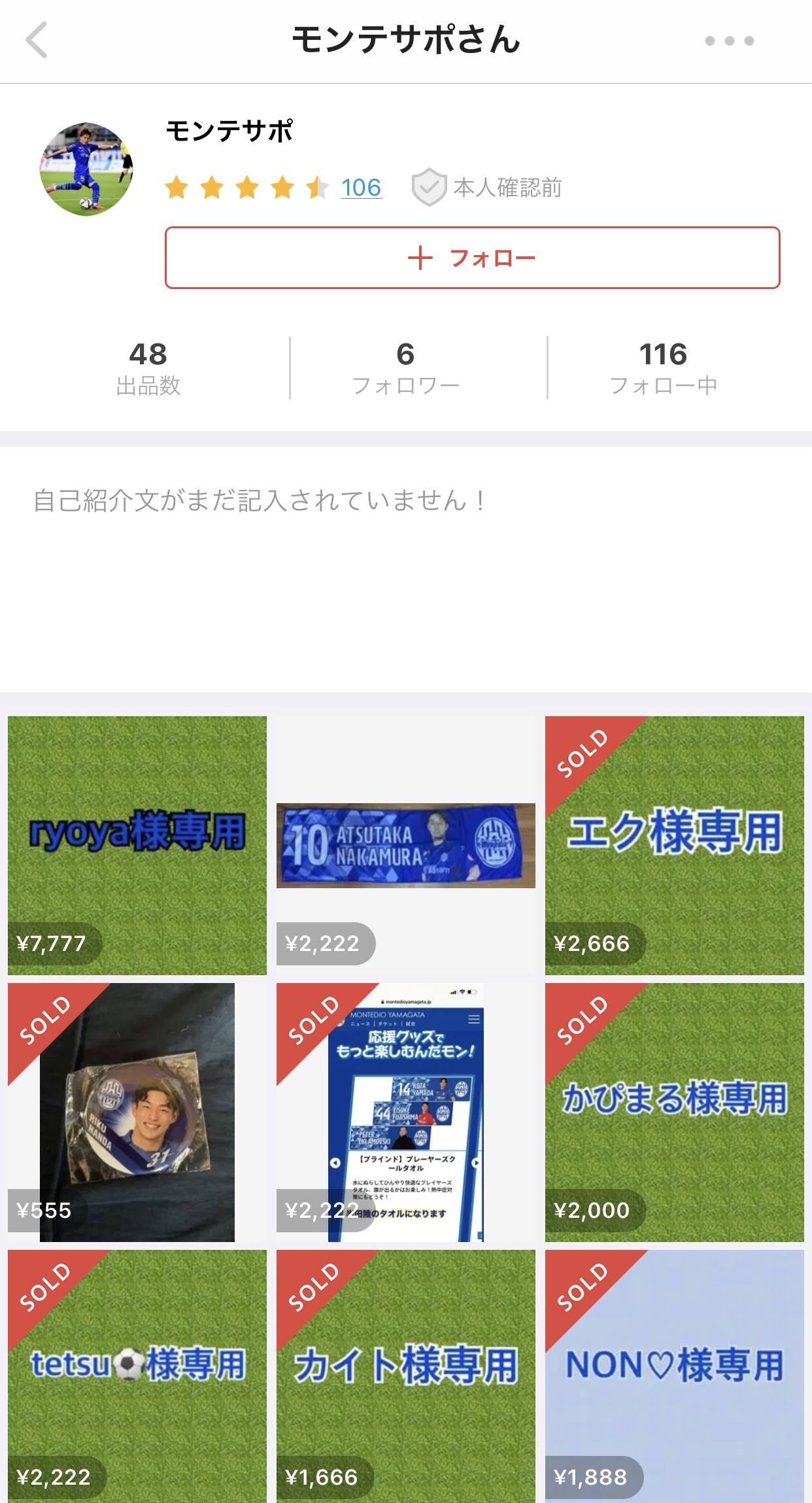View the 116 フォロー中 list

[663, 368]
